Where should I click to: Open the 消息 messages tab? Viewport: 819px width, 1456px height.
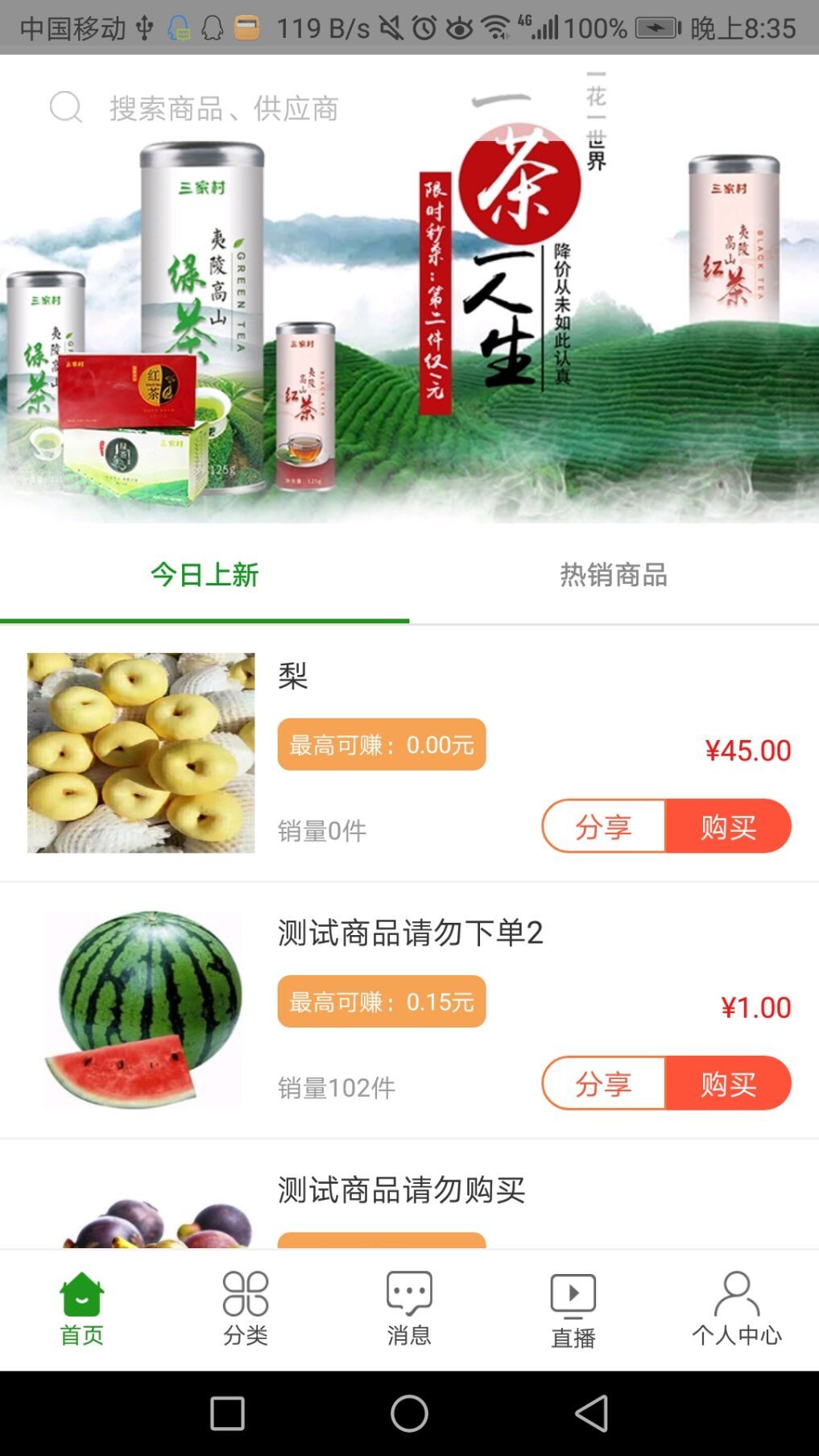click(x=409, y=1309)
